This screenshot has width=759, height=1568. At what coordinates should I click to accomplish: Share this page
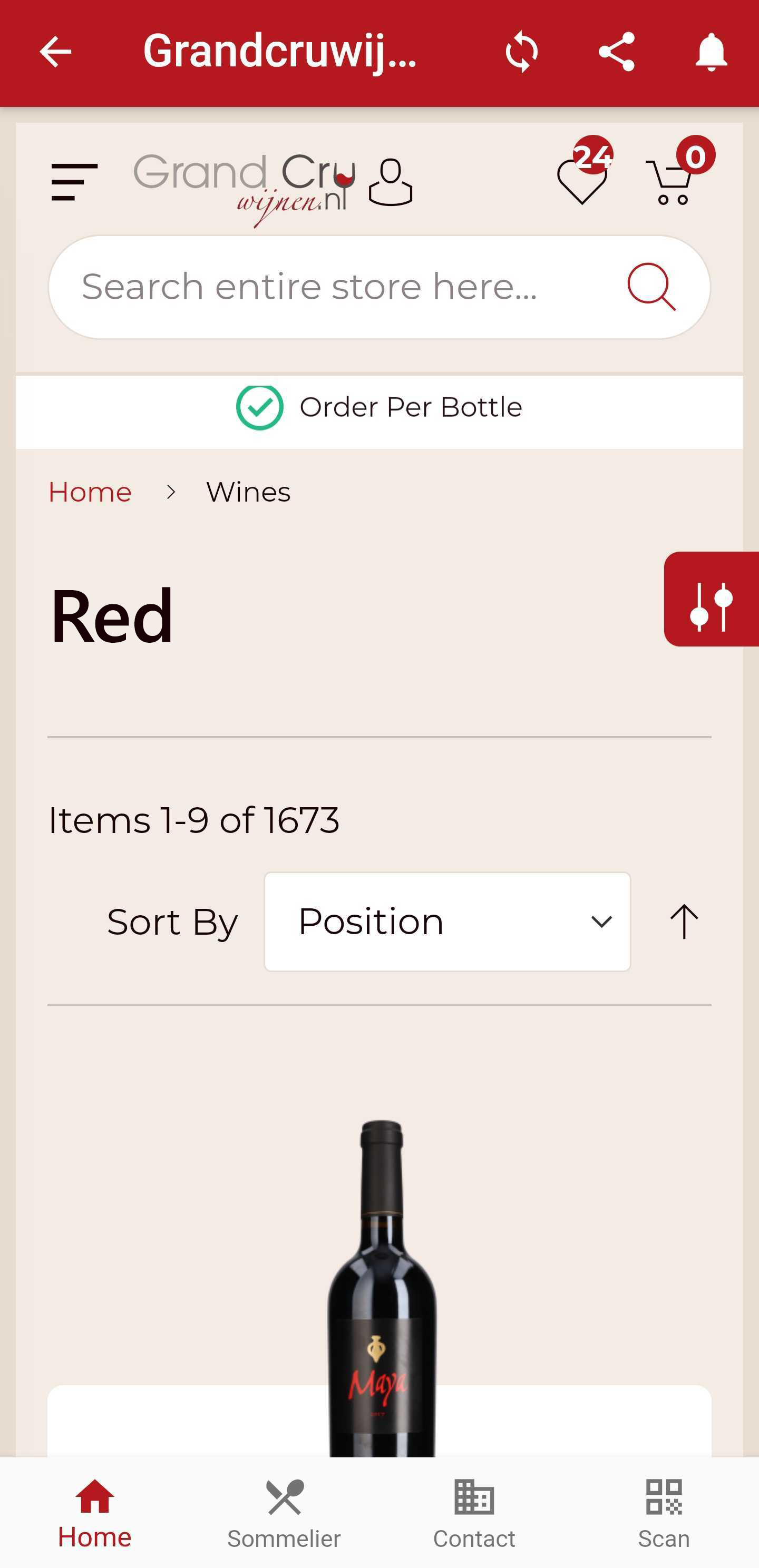[x=617, y=52]
